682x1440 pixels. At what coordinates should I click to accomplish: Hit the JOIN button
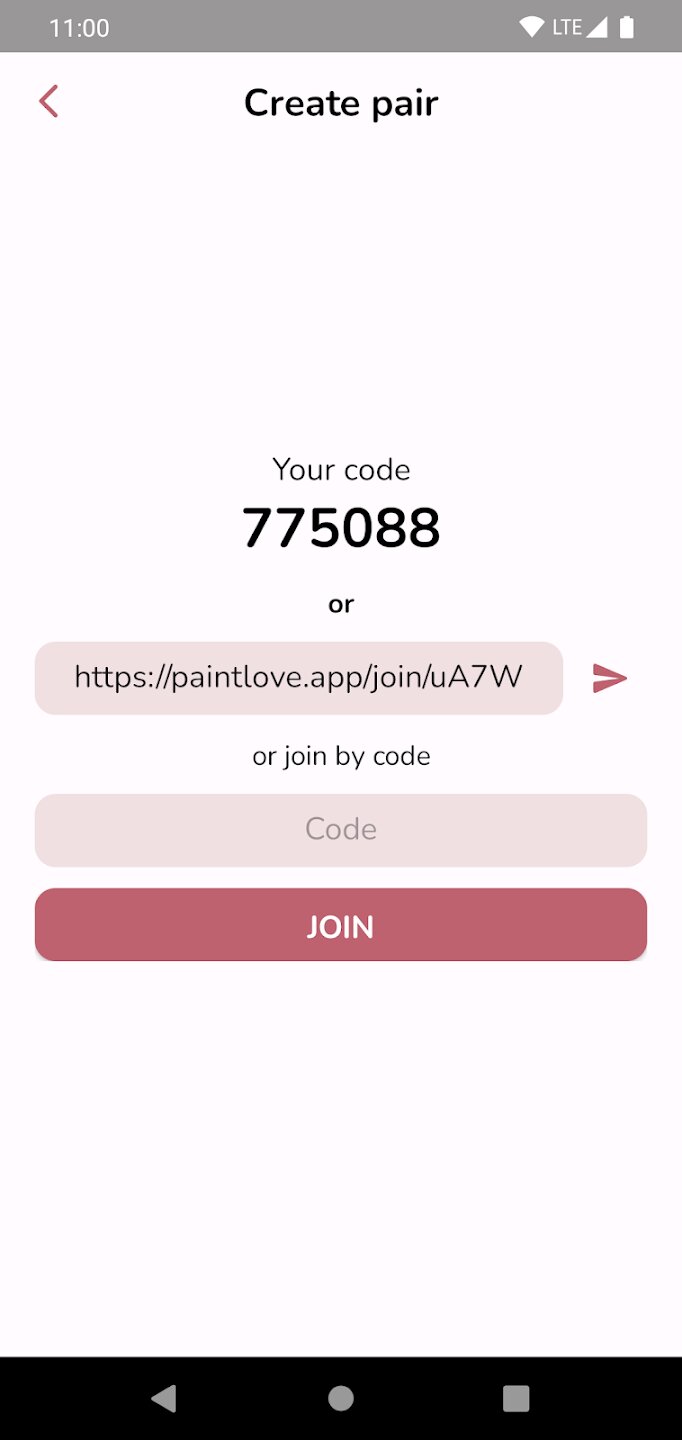click(341, 925)
